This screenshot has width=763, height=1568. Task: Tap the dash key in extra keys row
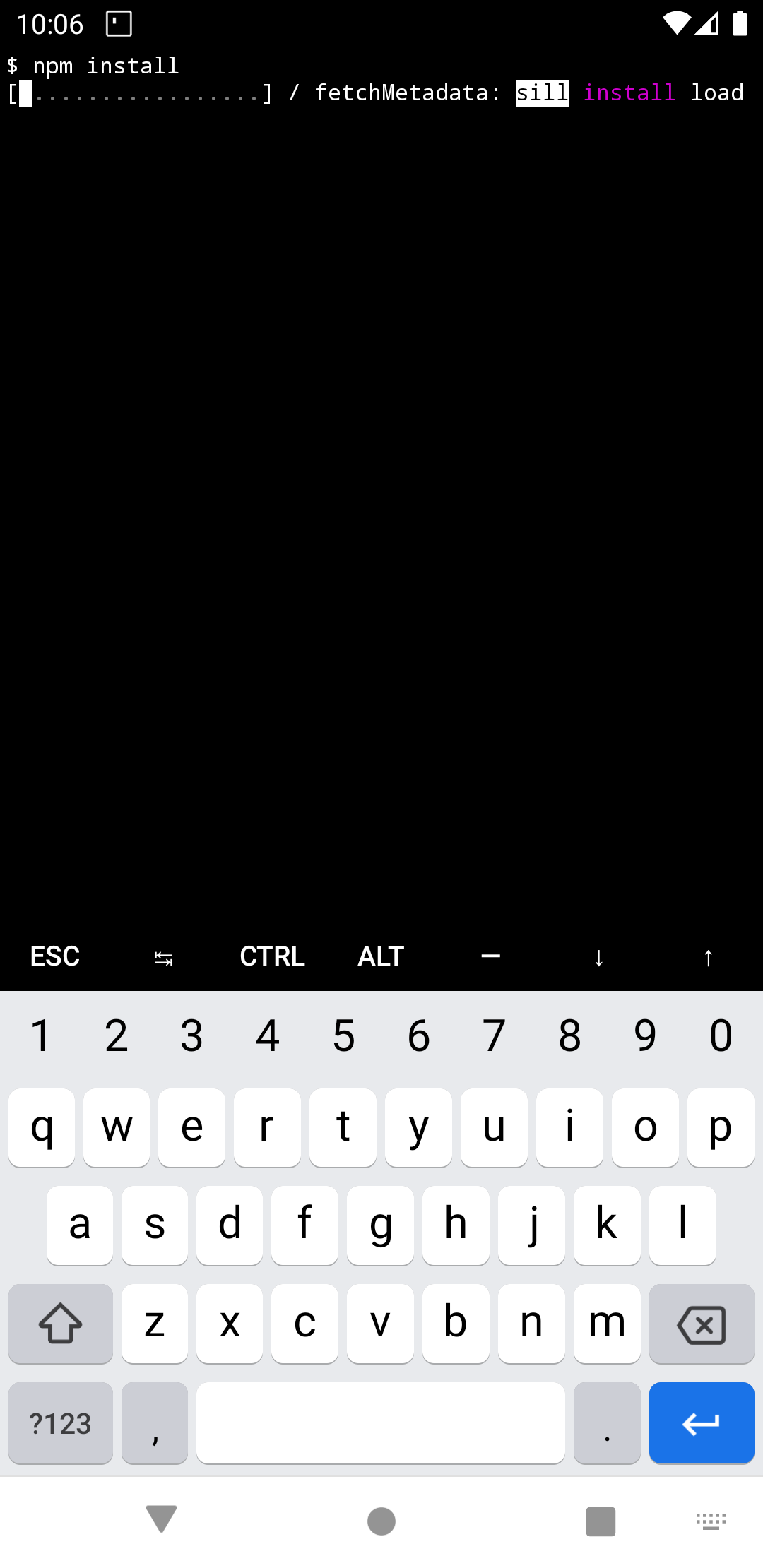[490, 956]
